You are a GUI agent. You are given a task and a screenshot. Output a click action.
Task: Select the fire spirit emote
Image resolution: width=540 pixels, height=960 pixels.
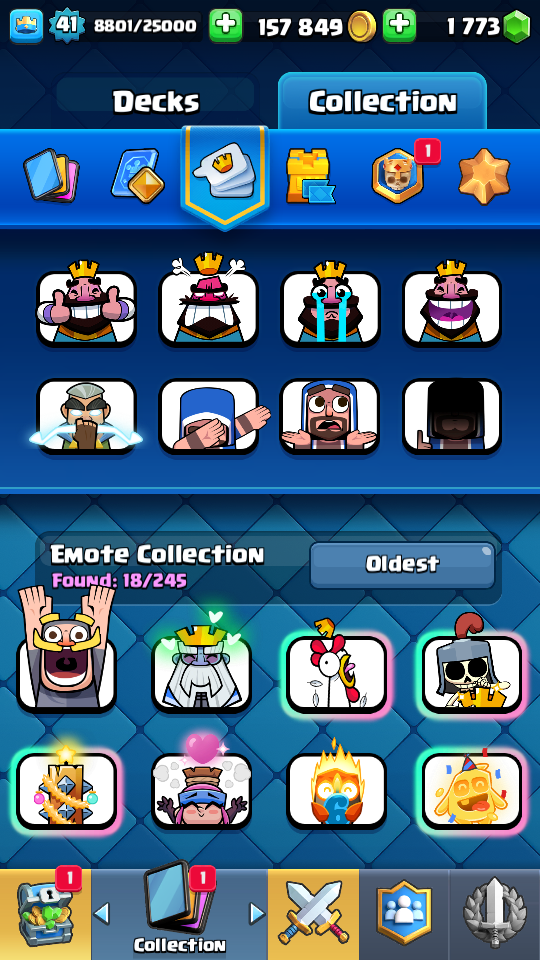[x=337, y=787]
